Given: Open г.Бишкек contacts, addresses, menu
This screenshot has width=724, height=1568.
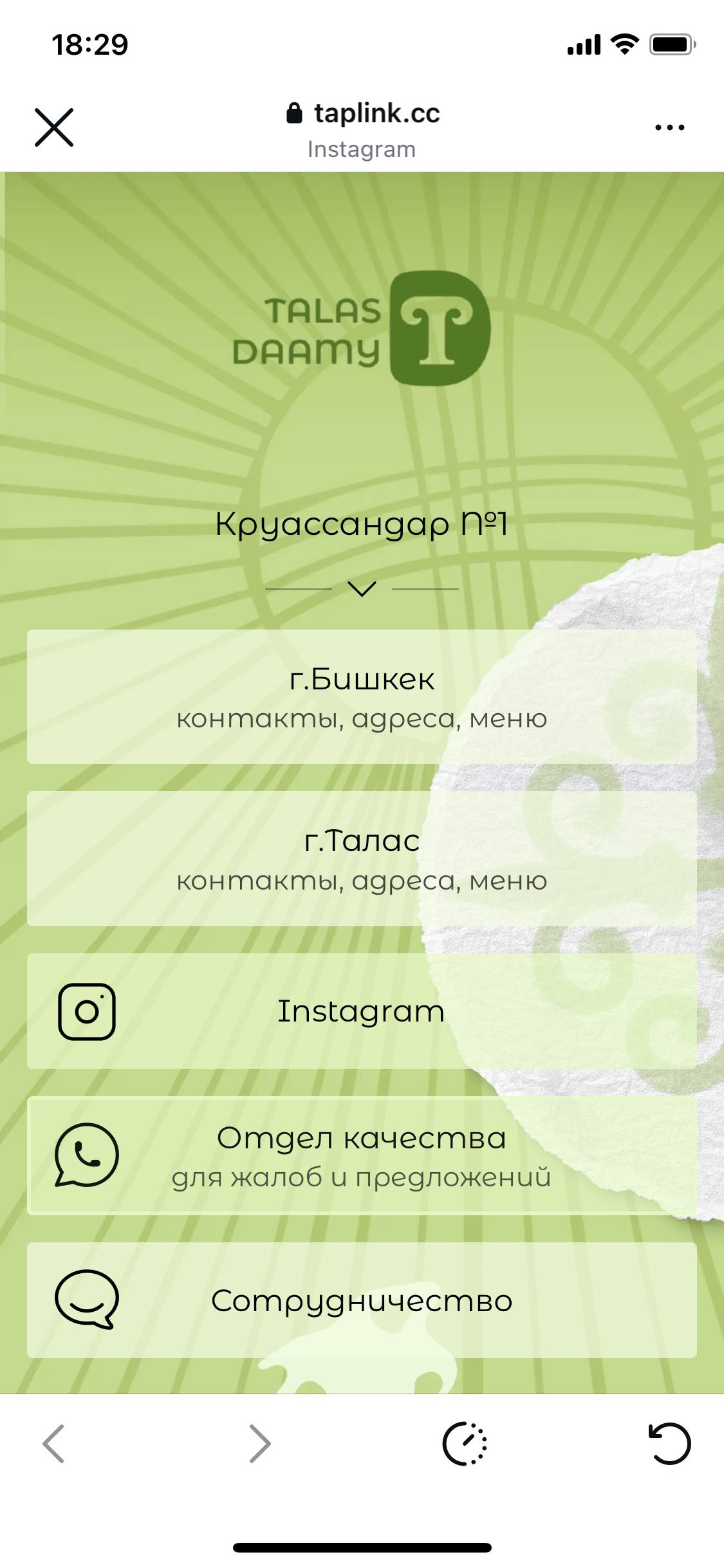Looking at the screenshot, I should [362, 697].
